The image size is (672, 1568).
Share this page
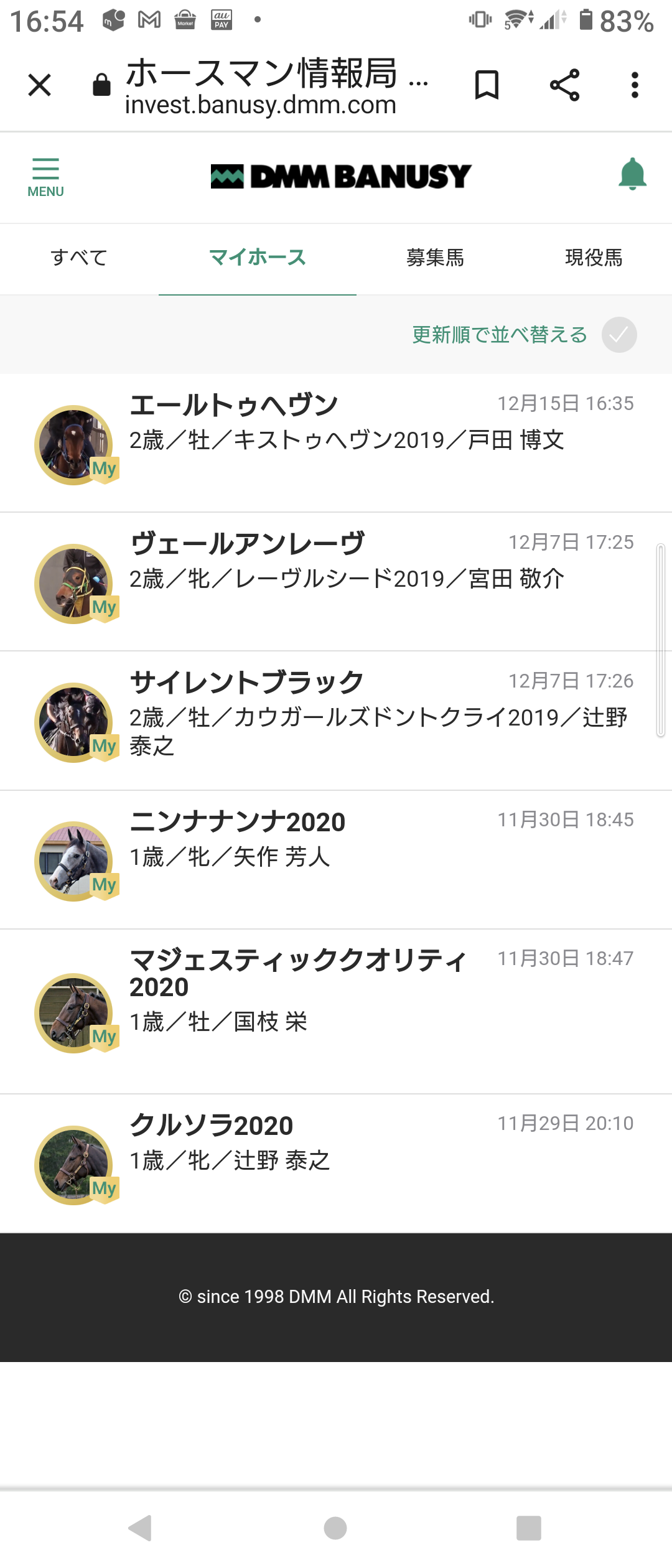point(564,85)
